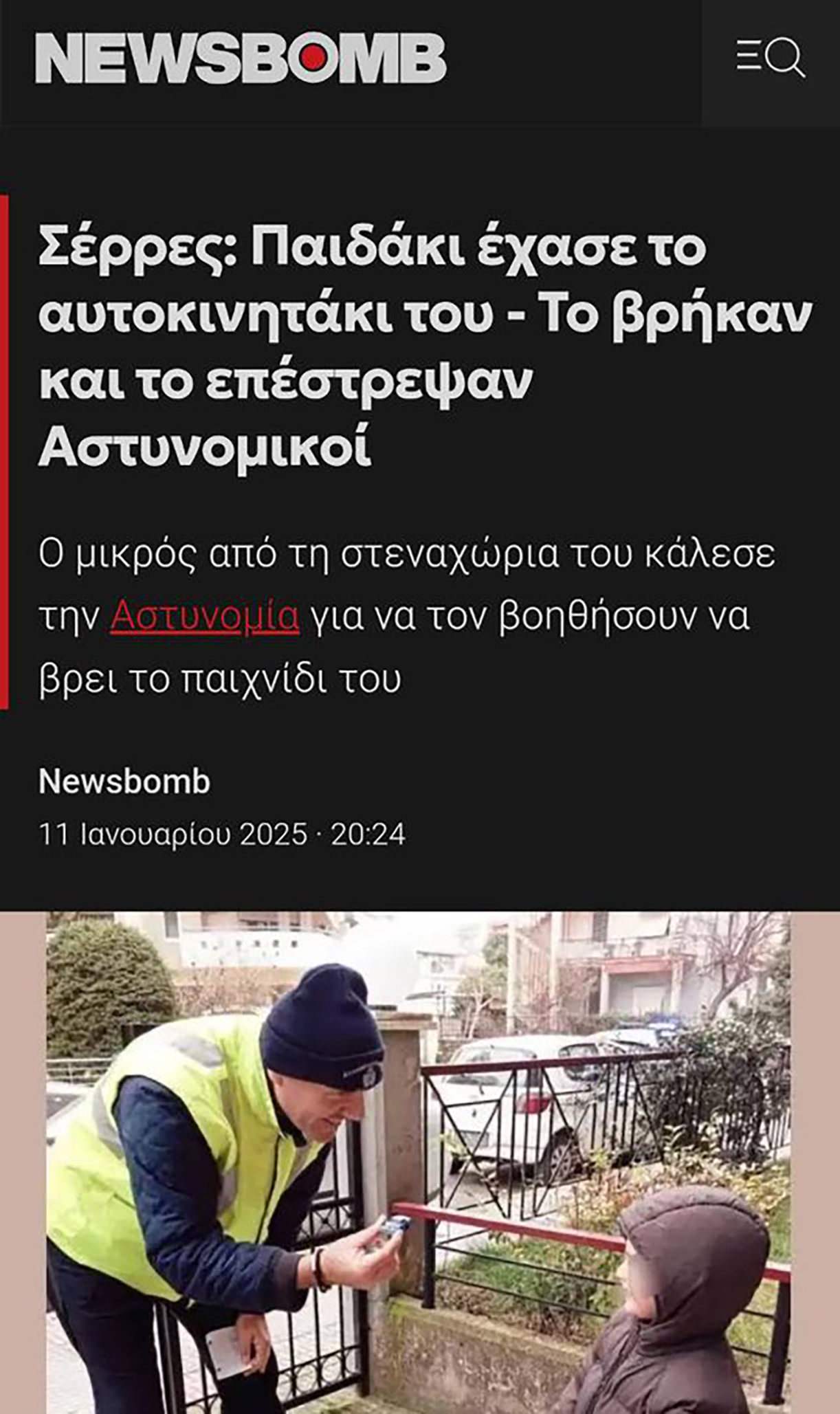
Task: Open the Newsbomb author page
Action: [124, 782]
